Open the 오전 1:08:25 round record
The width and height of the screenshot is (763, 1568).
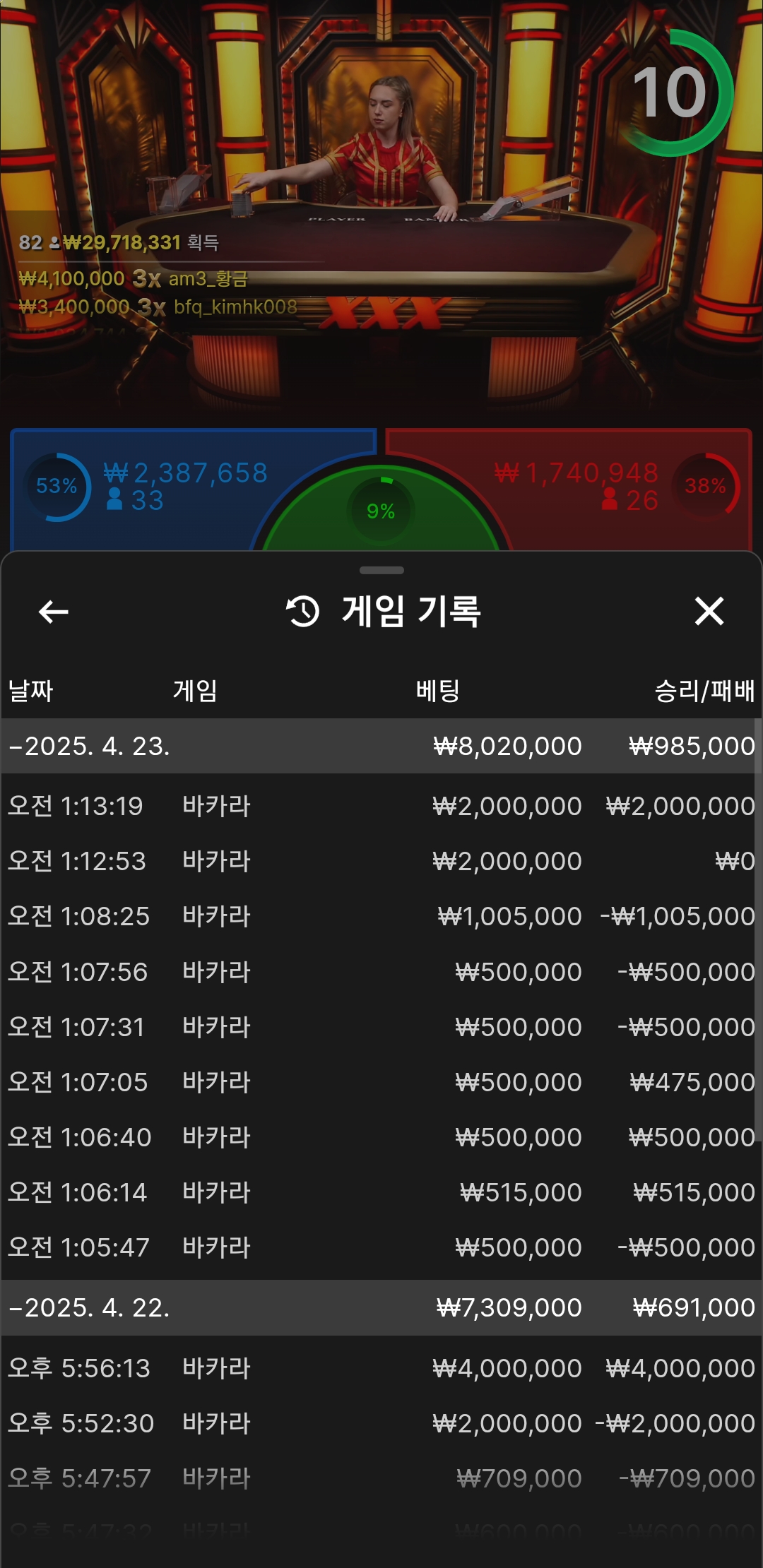point(381,916)
